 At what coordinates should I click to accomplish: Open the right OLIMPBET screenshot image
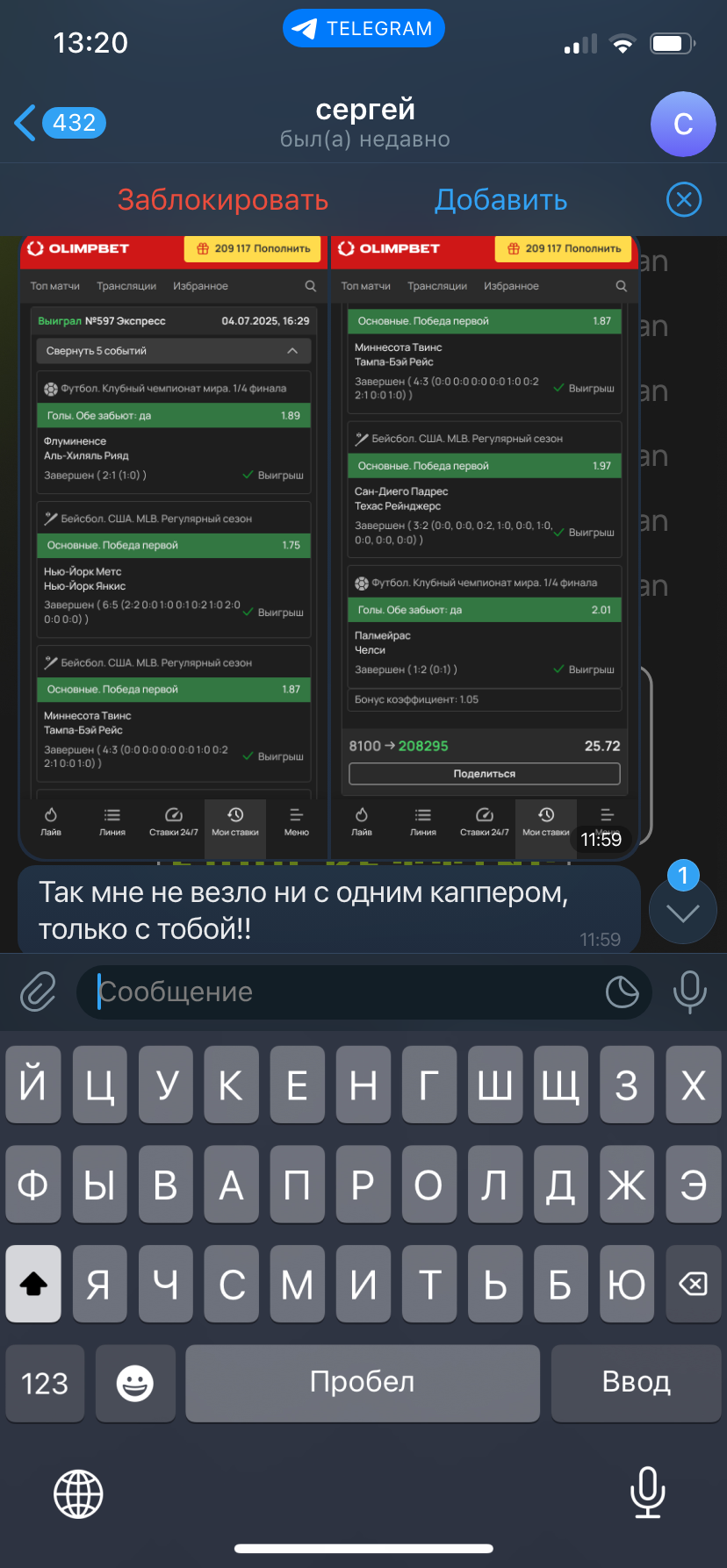[x=485, y=546]
